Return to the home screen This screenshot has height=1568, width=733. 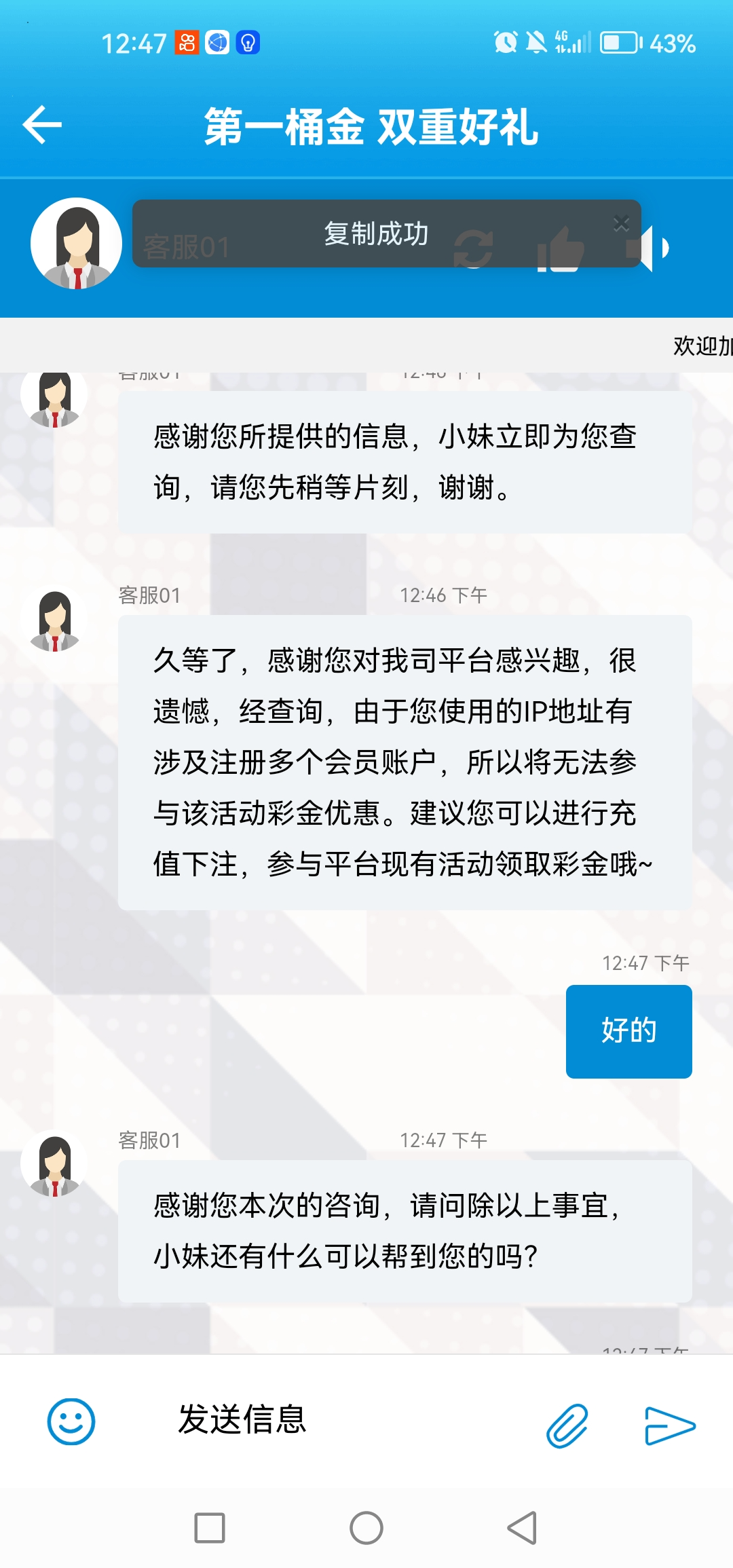coord(366,1528)
